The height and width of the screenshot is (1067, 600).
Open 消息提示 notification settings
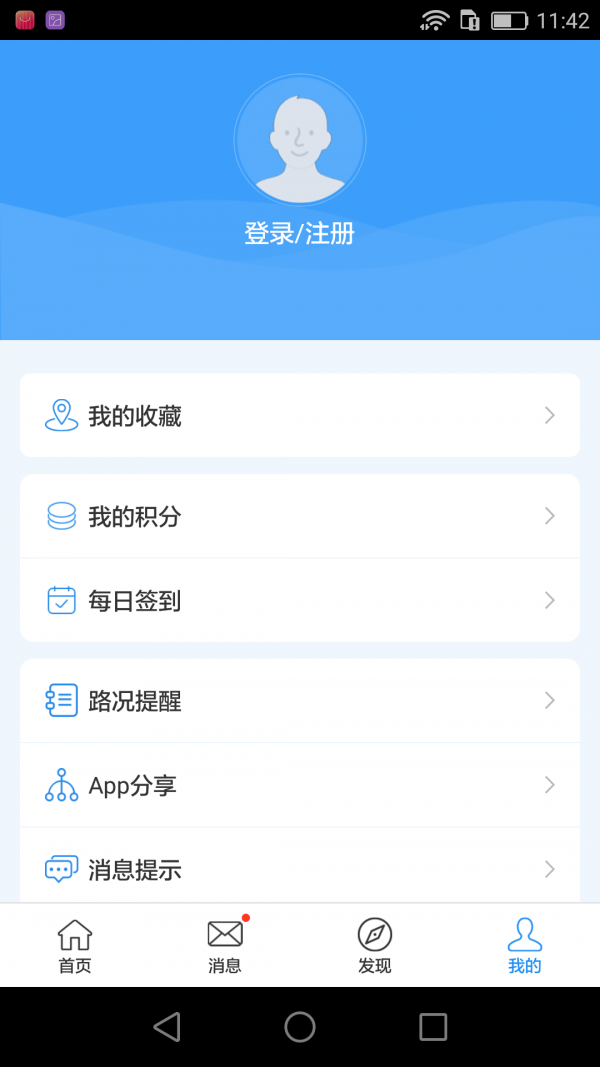coord(300,869)
